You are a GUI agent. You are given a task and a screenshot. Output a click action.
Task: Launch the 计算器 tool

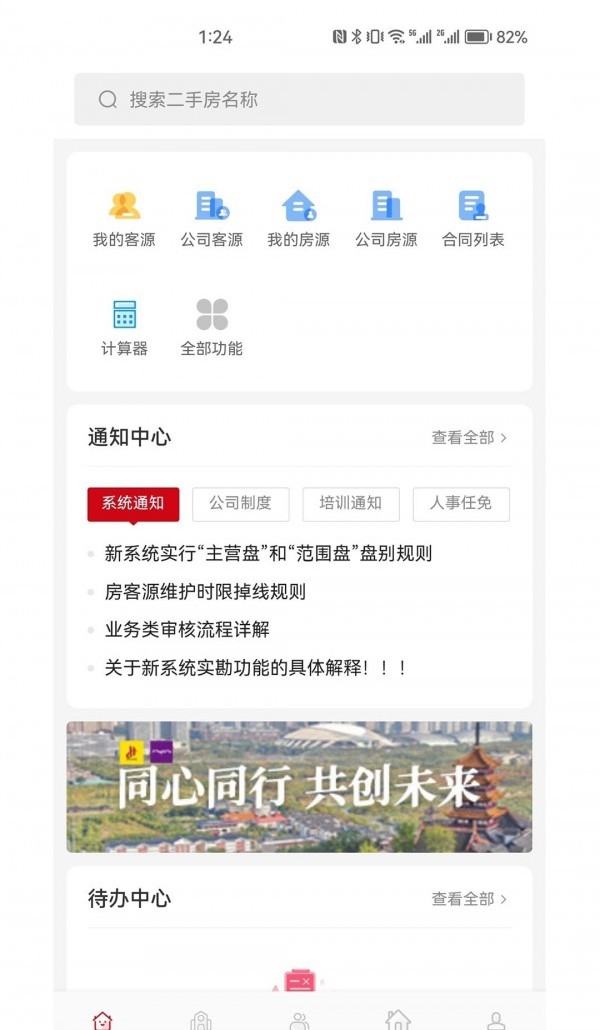tap(124, 326)
